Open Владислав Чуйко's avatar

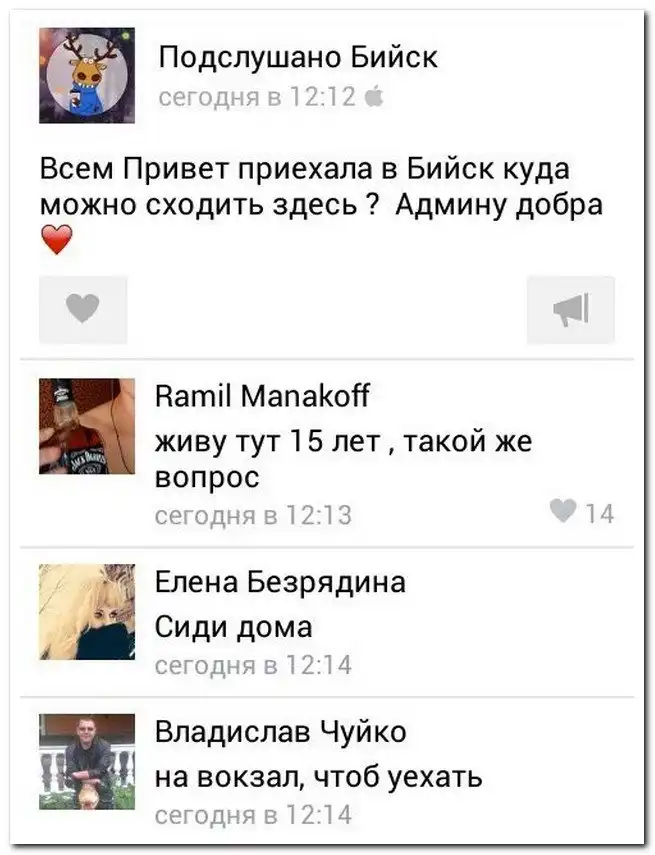pos(86,760)
